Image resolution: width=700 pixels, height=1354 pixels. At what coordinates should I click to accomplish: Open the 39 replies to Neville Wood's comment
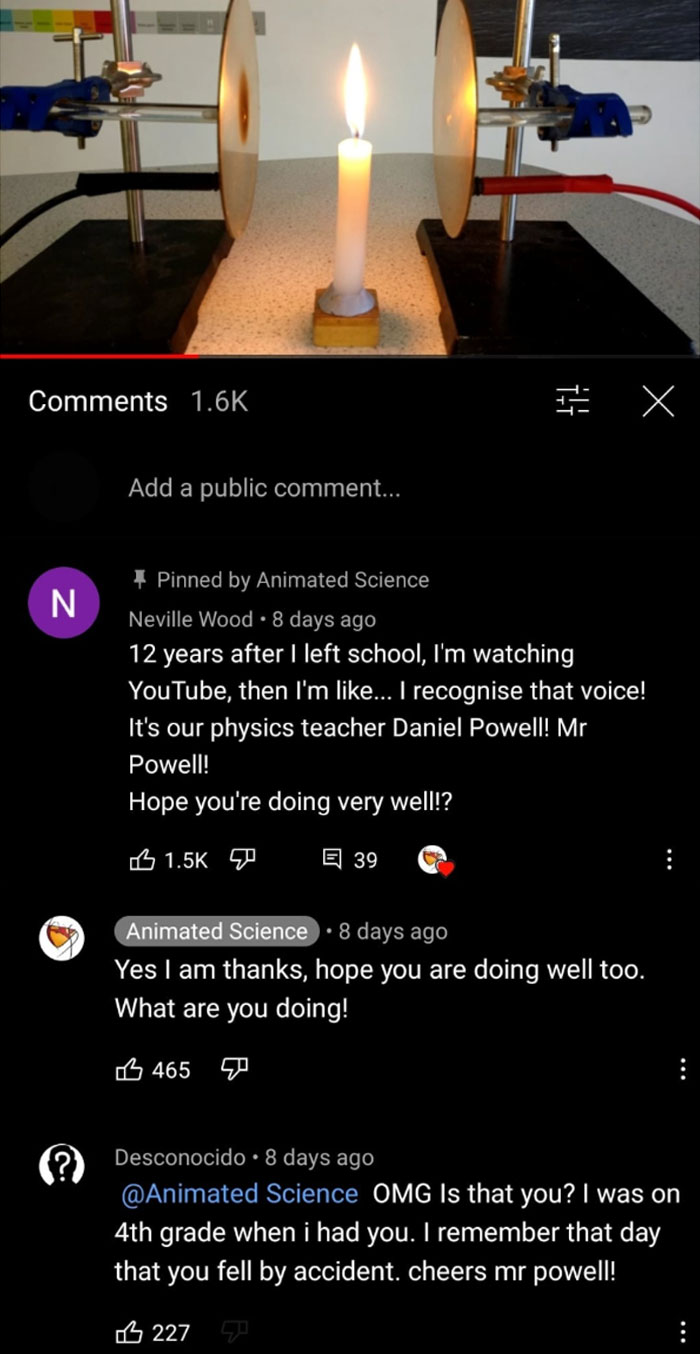349,860
